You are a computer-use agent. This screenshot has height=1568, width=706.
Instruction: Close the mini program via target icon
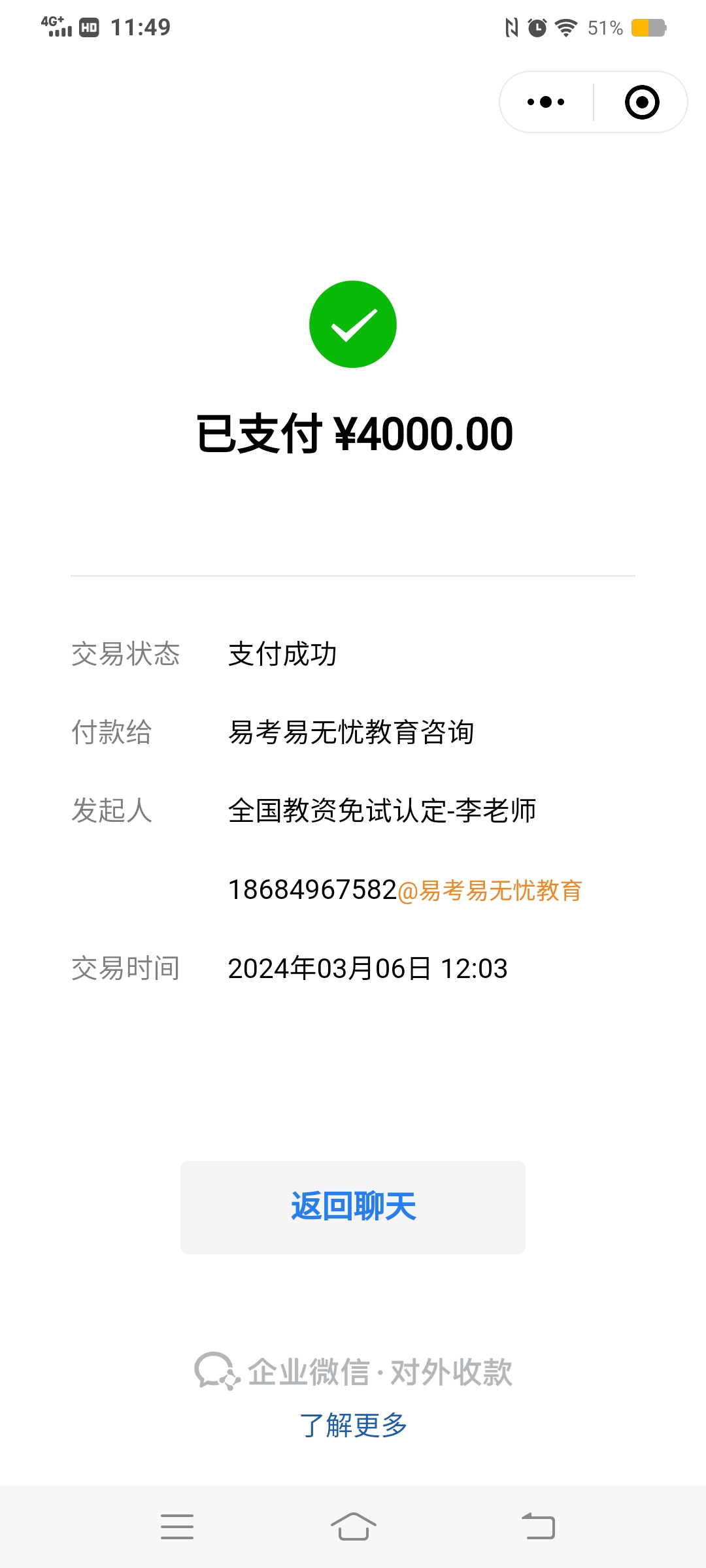642,102
